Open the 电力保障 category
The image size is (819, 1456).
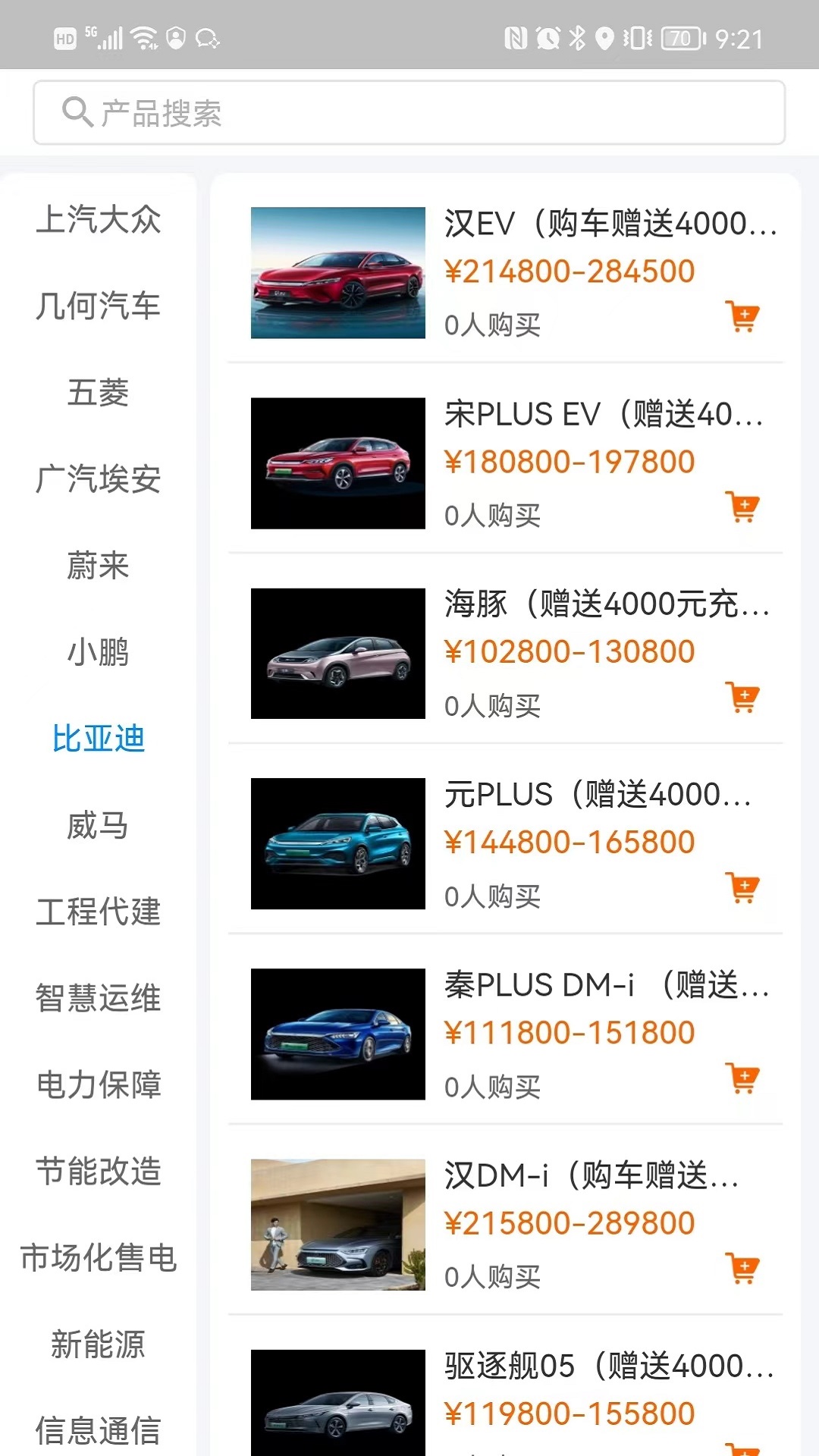point(99,1084)
